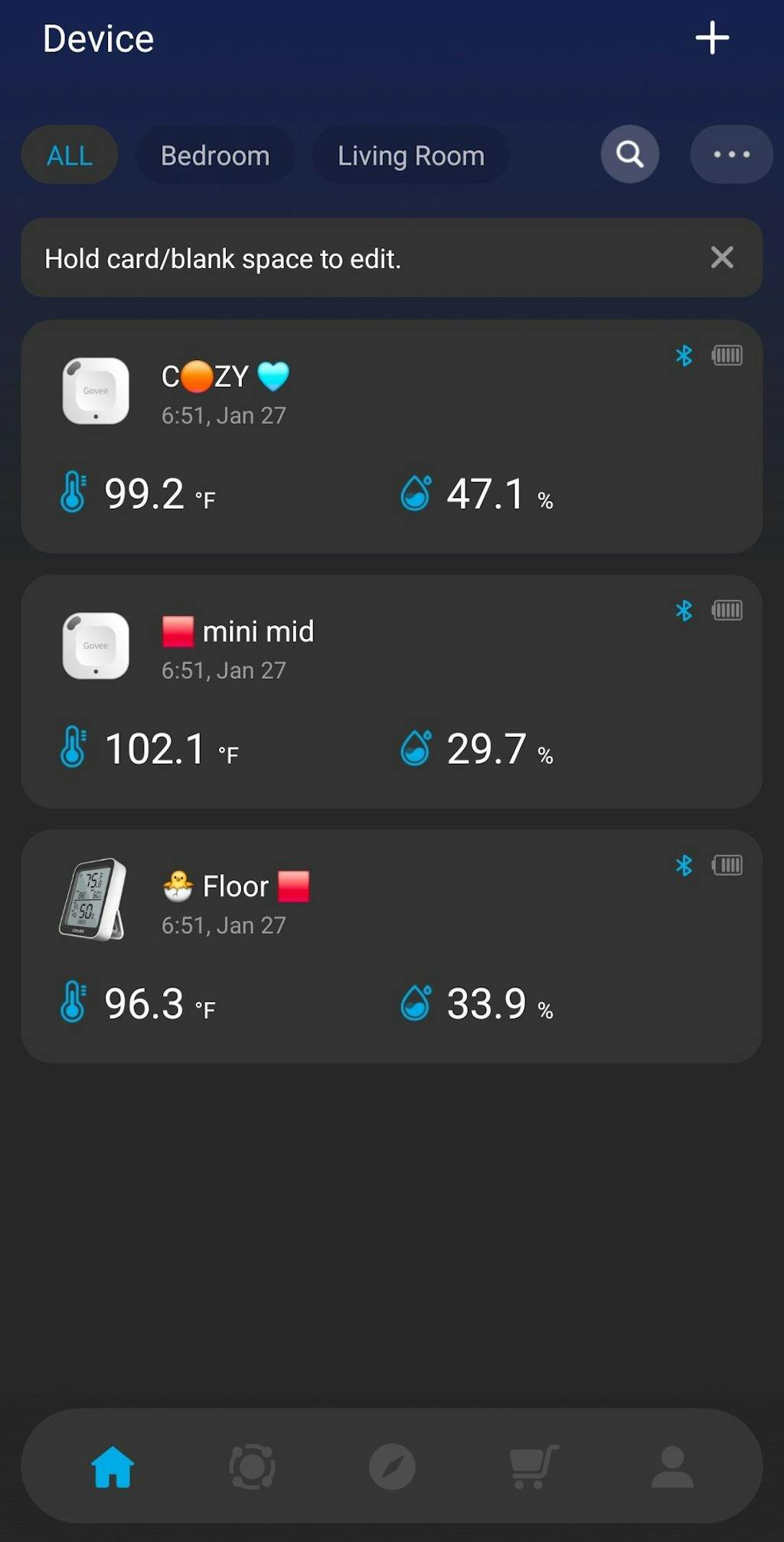Open the compass discover tab
The image size is (784, 1542).
392,1466
